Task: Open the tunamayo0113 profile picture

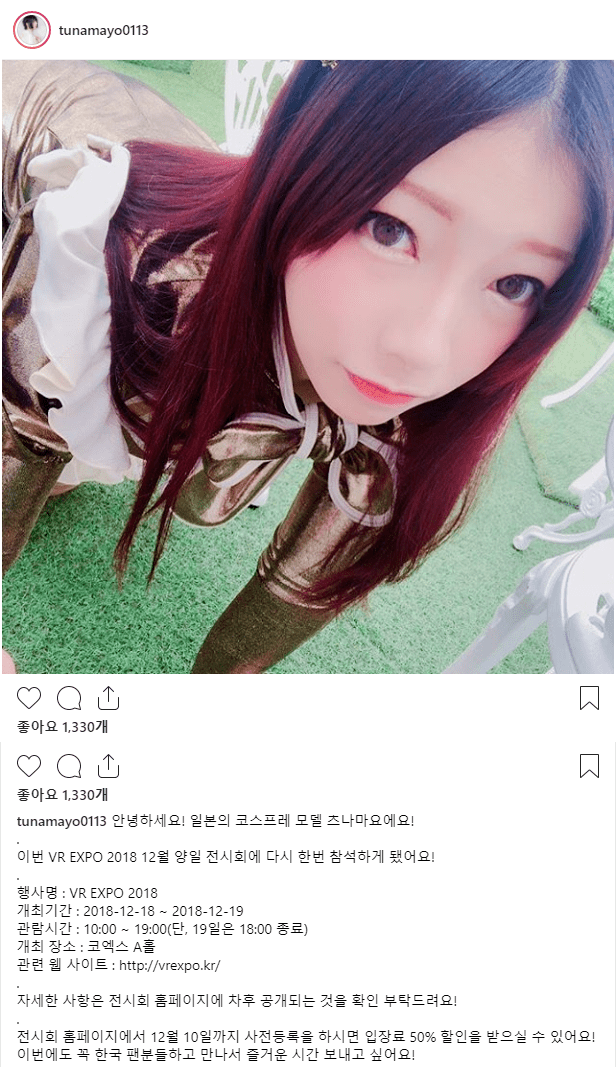Action: [x=31, y=31]
